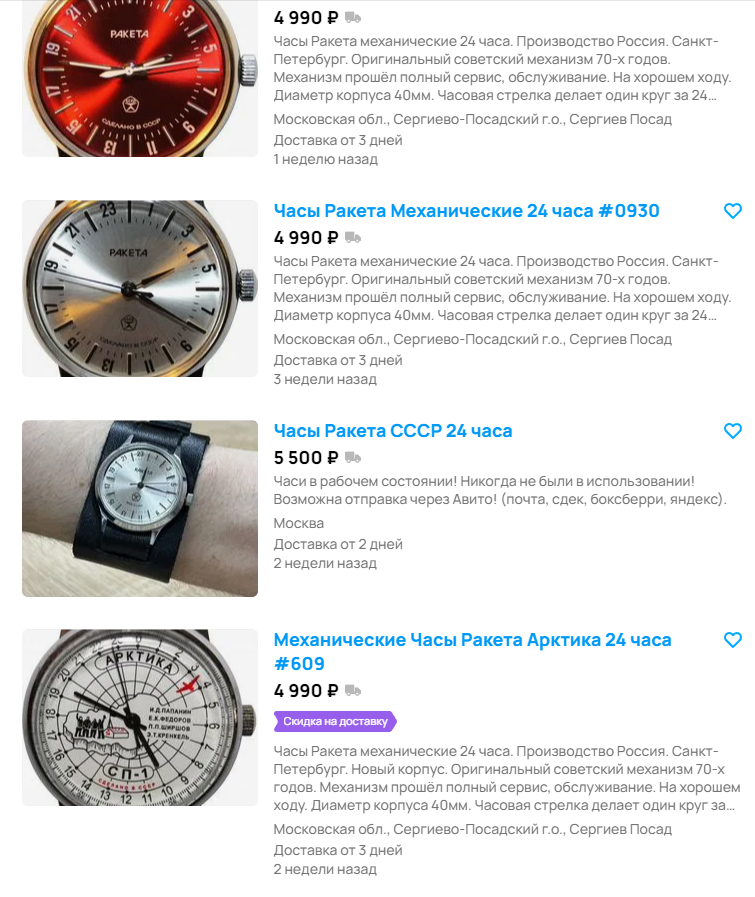Open wrist photo of Ракета СССР watch

[140, 508]
